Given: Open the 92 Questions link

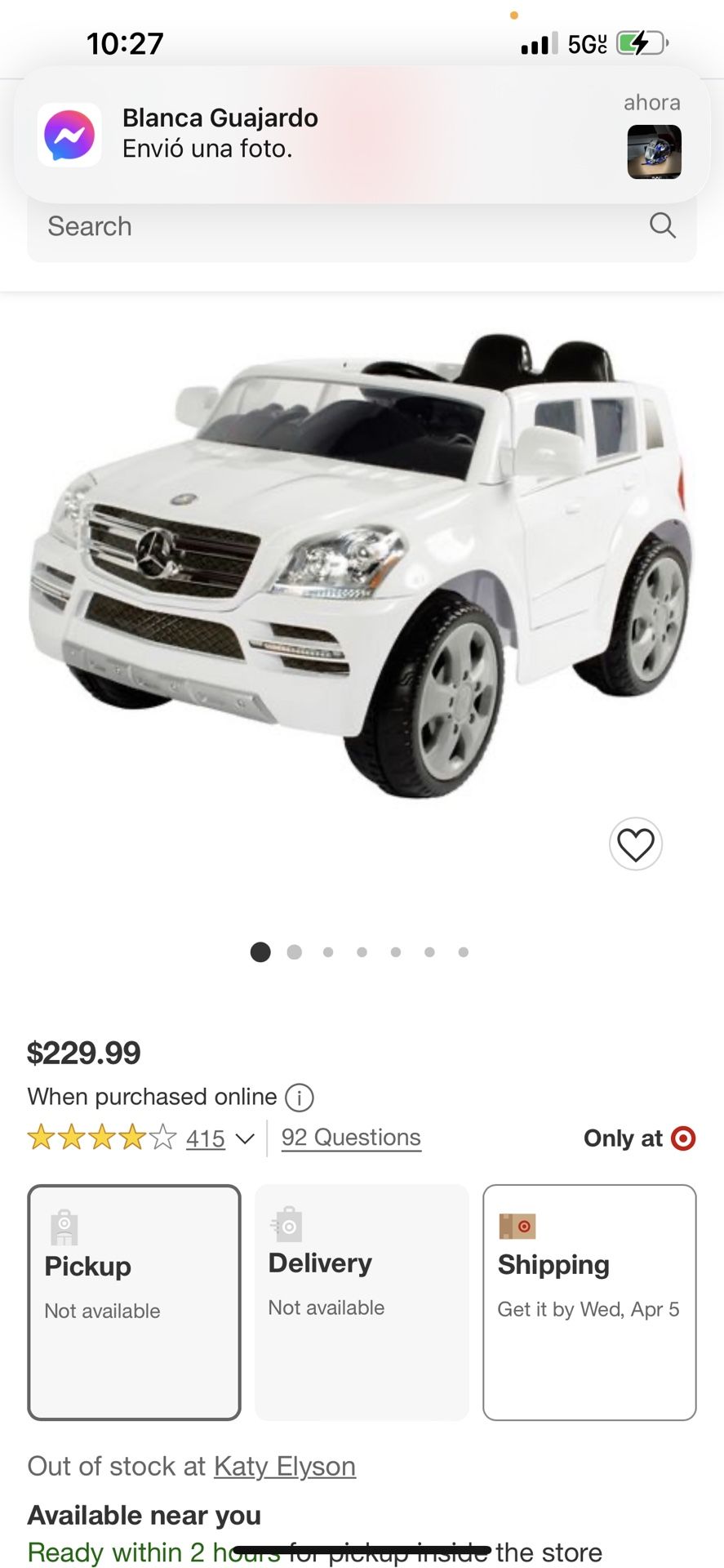Looking at the screenshot, I should tap(351, 1138).
